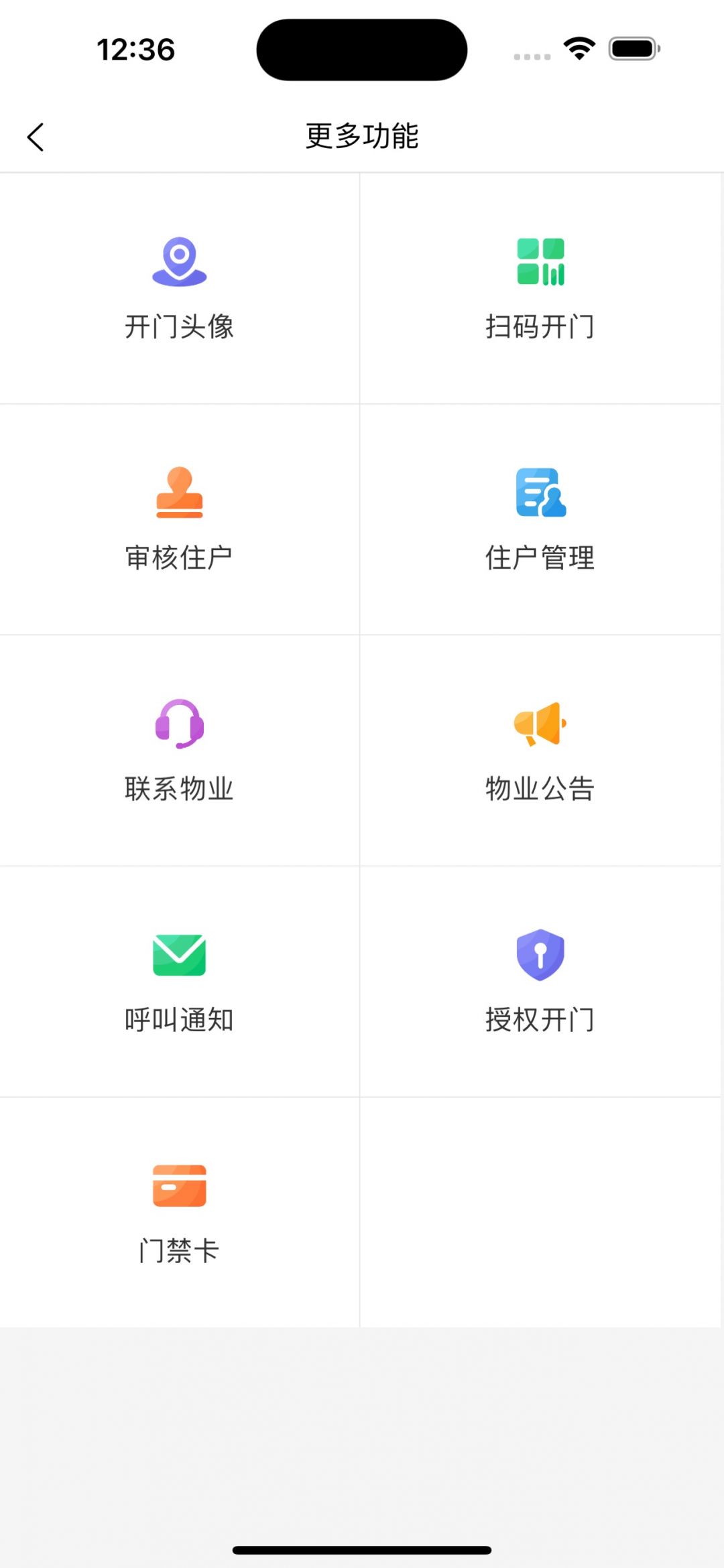Open 门禁卡 access card

point(179,1213)
